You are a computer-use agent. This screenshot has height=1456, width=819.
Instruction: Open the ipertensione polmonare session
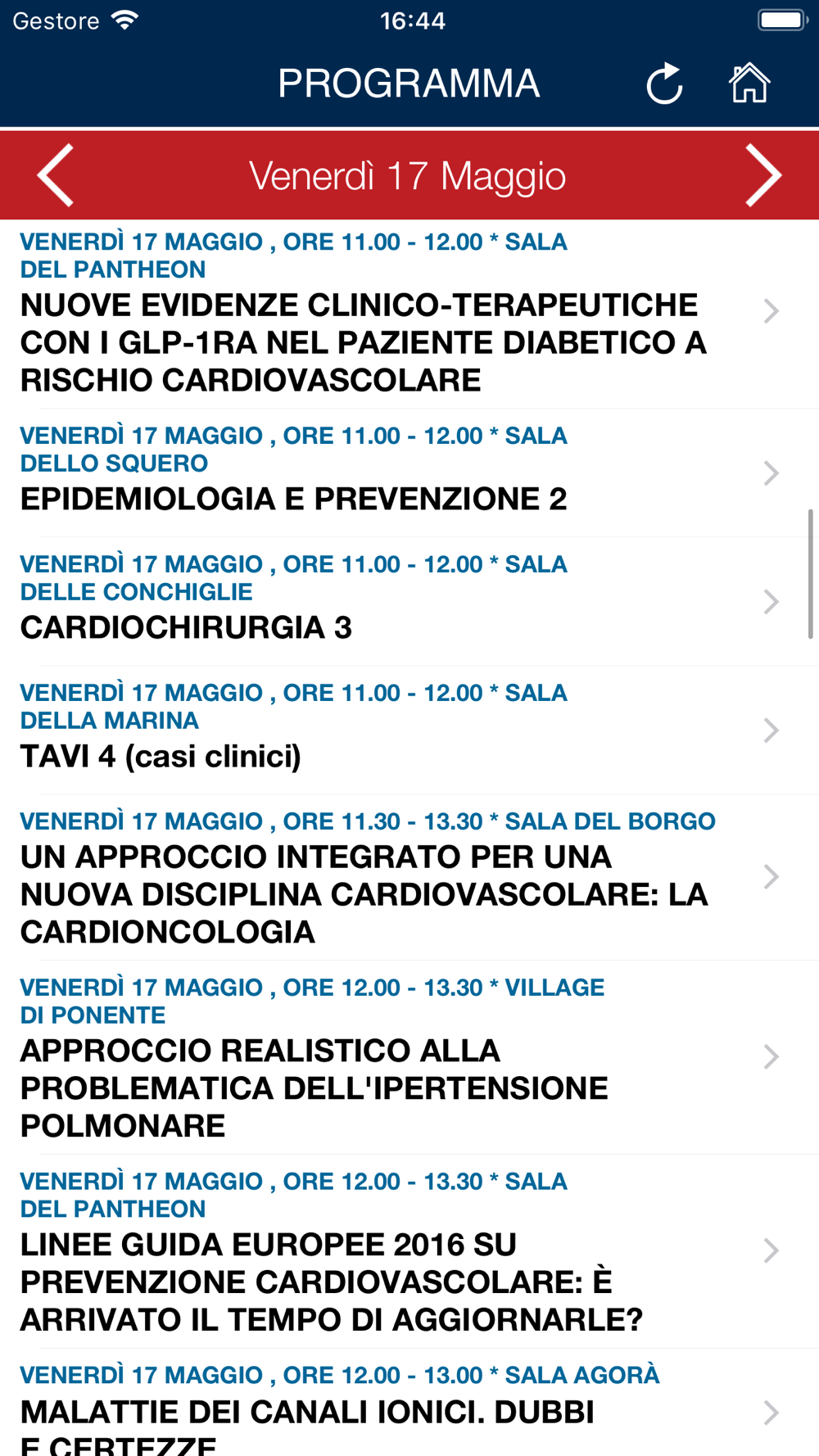point(409,1057)
